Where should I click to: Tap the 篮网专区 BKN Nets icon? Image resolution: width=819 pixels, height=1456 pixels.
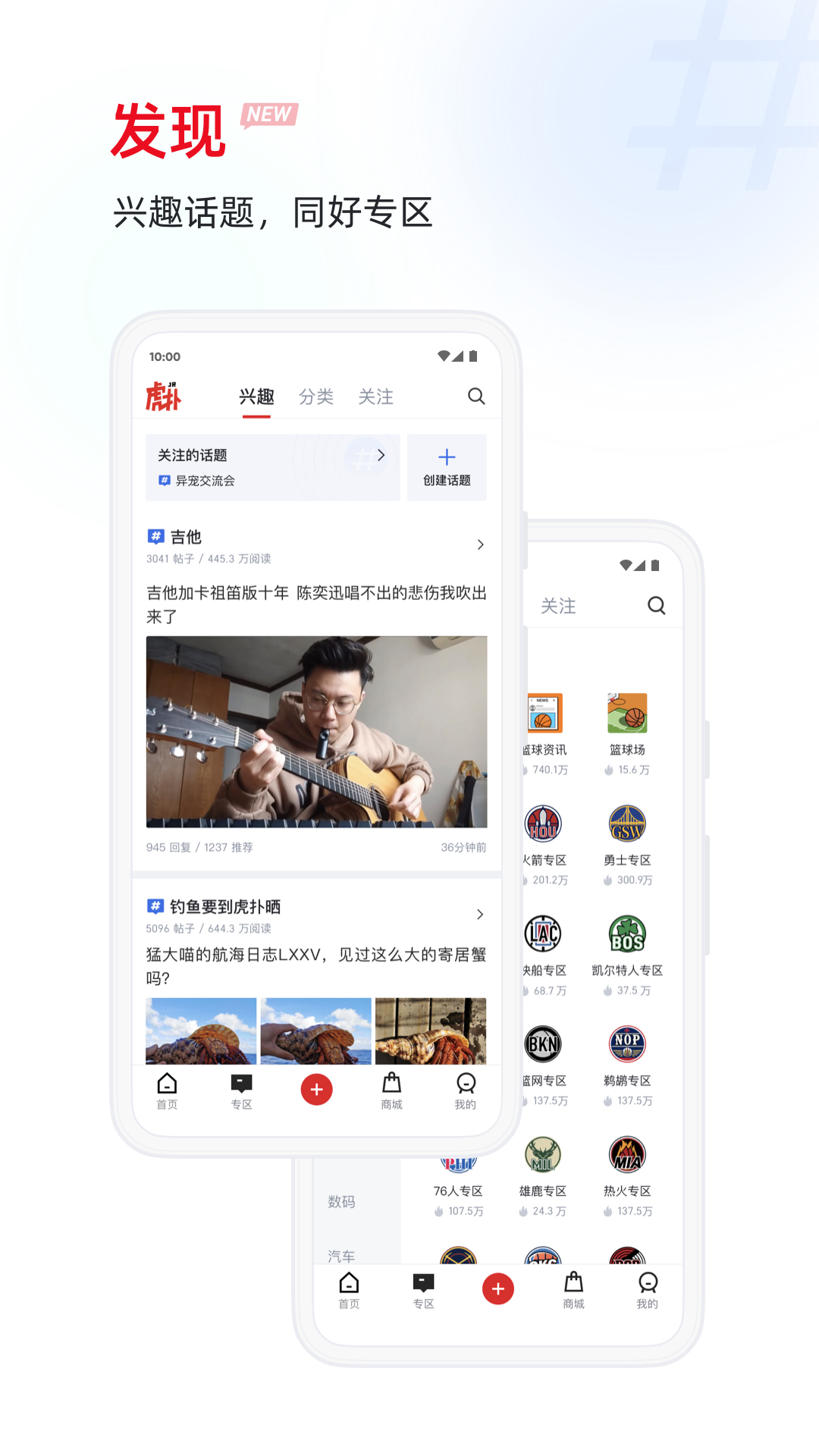pyautogui.click(x=543, y=1043)
